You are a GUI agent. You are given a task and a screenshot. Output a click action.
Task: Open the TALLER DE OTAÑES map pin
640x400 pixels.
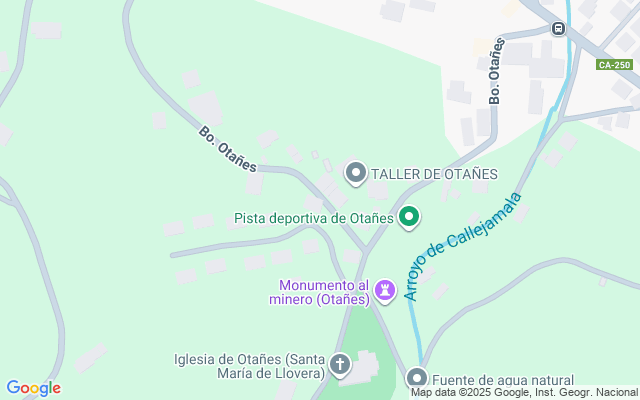(355, 173)
